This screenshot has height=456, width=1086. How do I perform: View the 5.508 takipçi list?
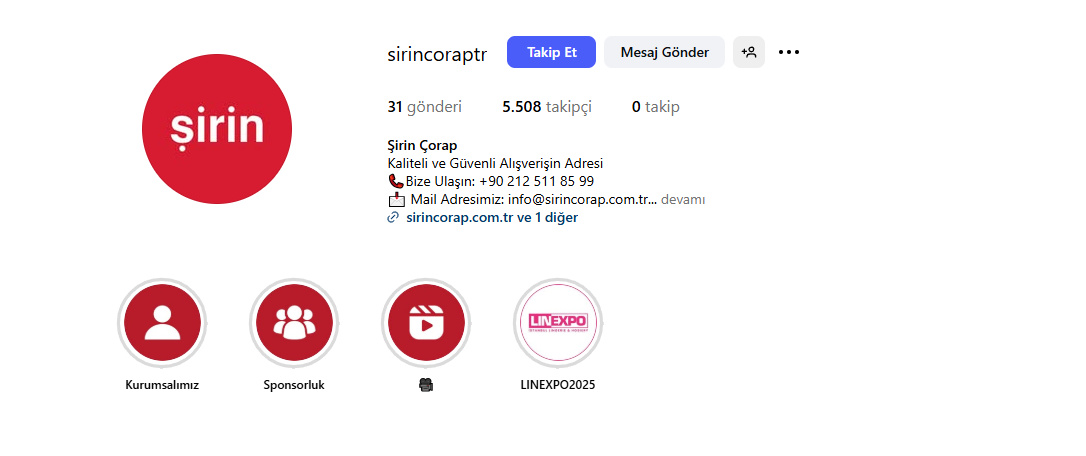coord(547,107)
